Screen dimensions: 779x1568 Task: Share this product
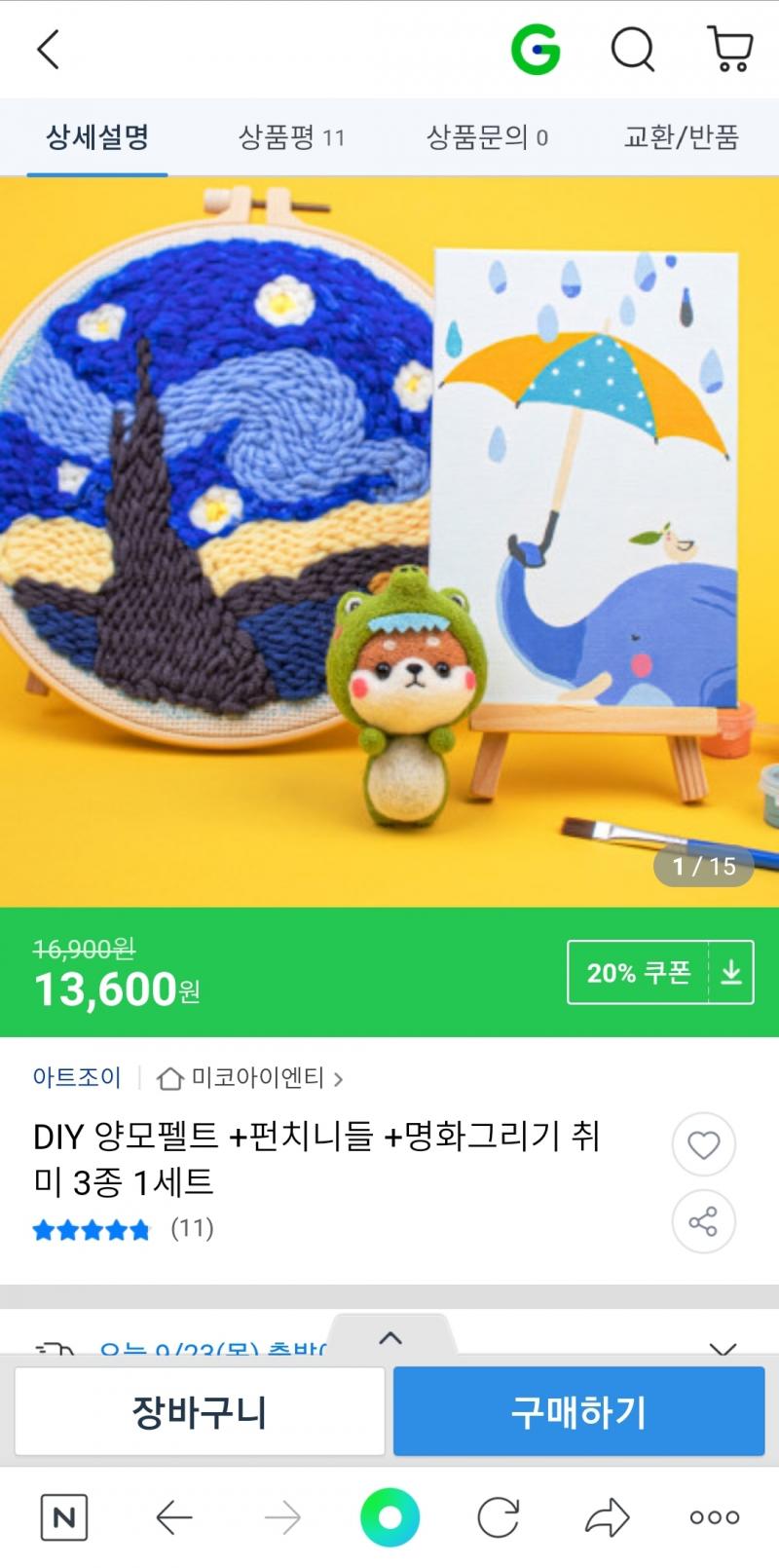(703, 1221)
